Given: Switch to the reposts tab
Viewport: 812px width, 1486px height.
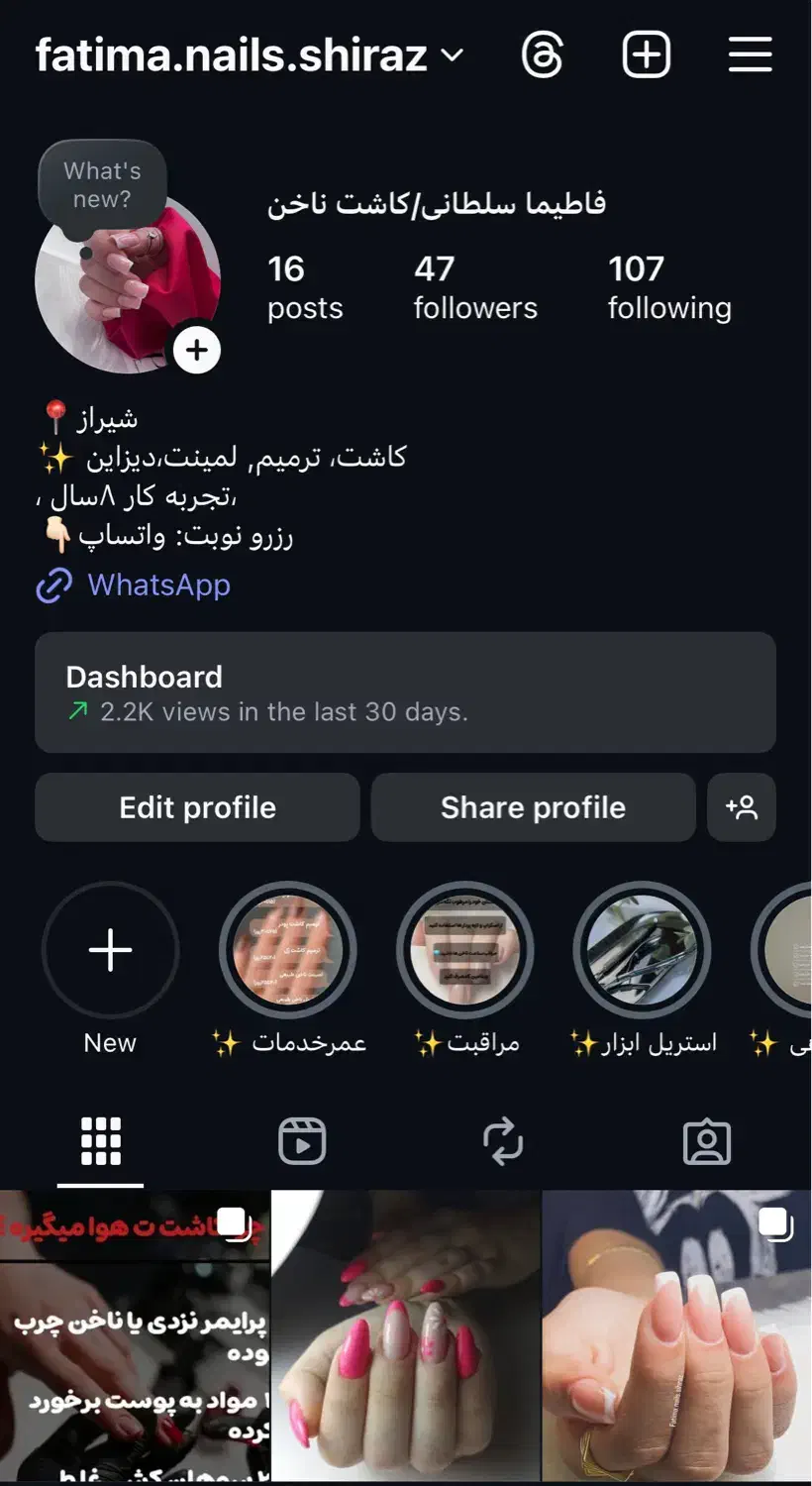Looking at the screenshot, I should coord(503,1141).
